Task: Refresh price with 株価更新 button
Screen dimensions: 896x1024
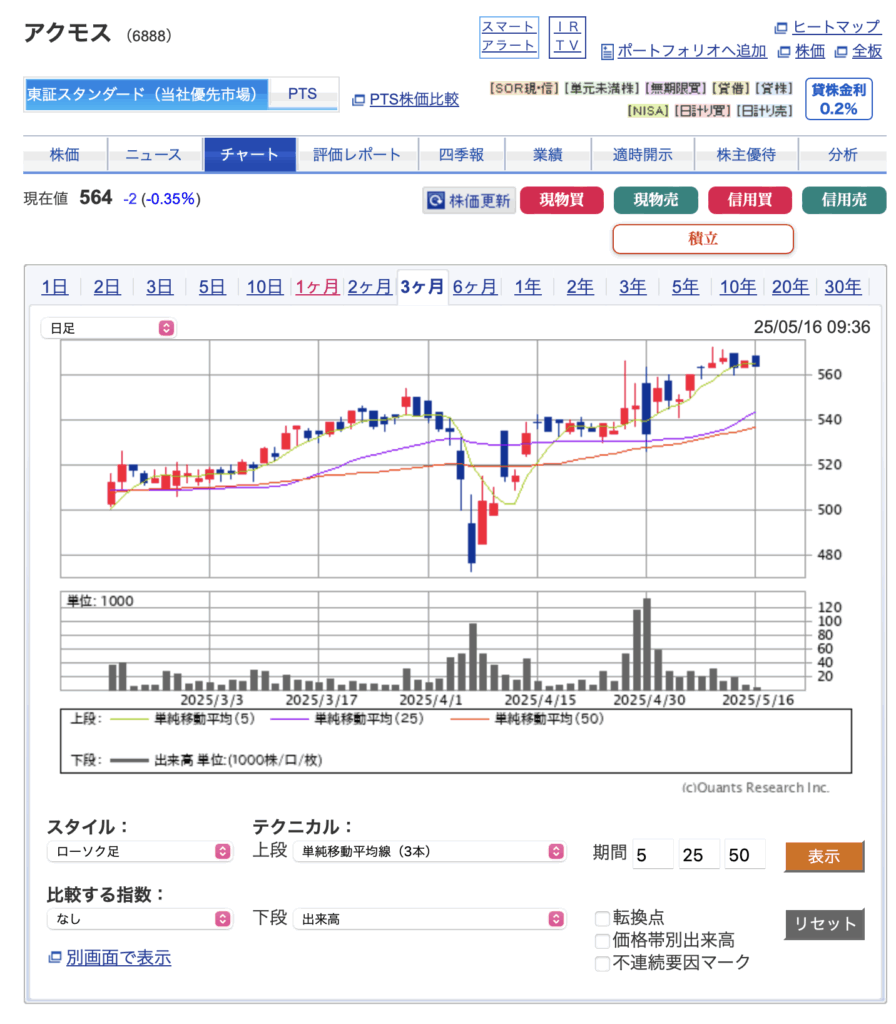Action: point(469,201)
